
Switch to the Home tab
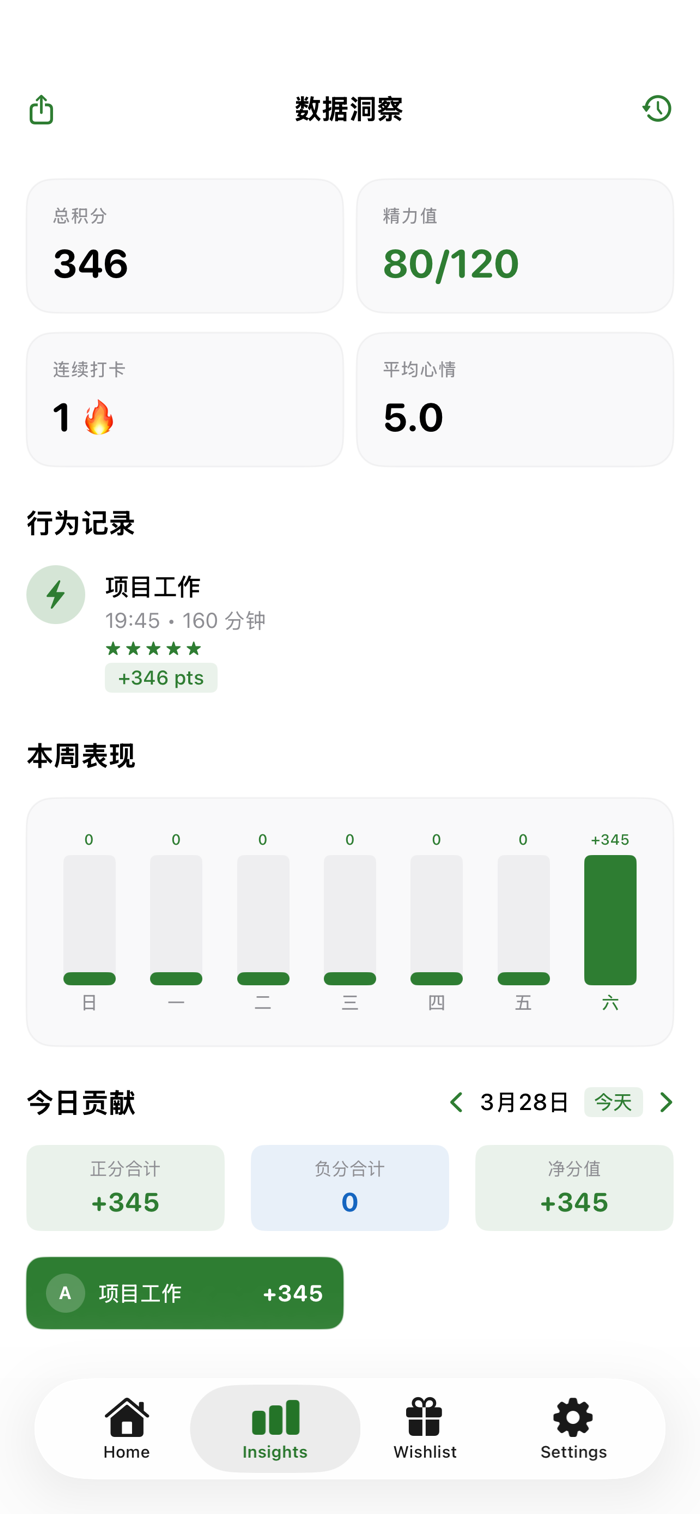(x=127, y=1429)
